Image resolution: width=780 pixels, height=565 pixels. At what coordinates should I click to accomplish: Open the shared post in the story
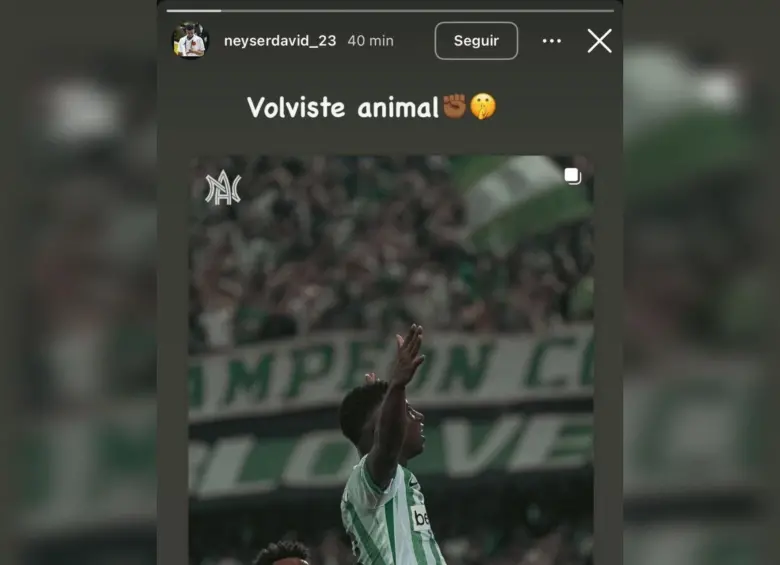390,360
